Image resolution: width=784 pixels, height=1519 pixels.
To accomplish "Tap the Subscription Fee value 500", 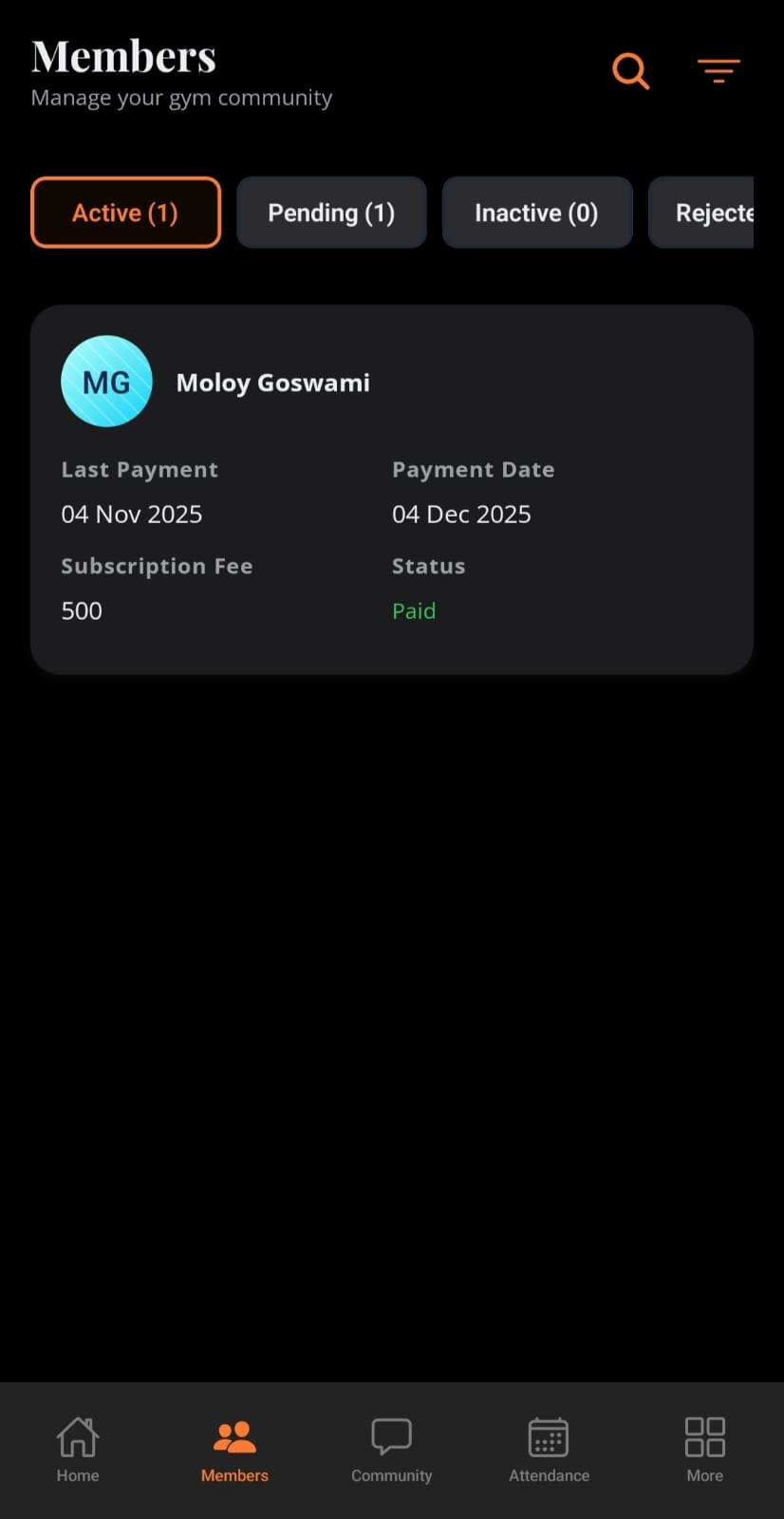I will pyautogui.click(x=81, y=610).
